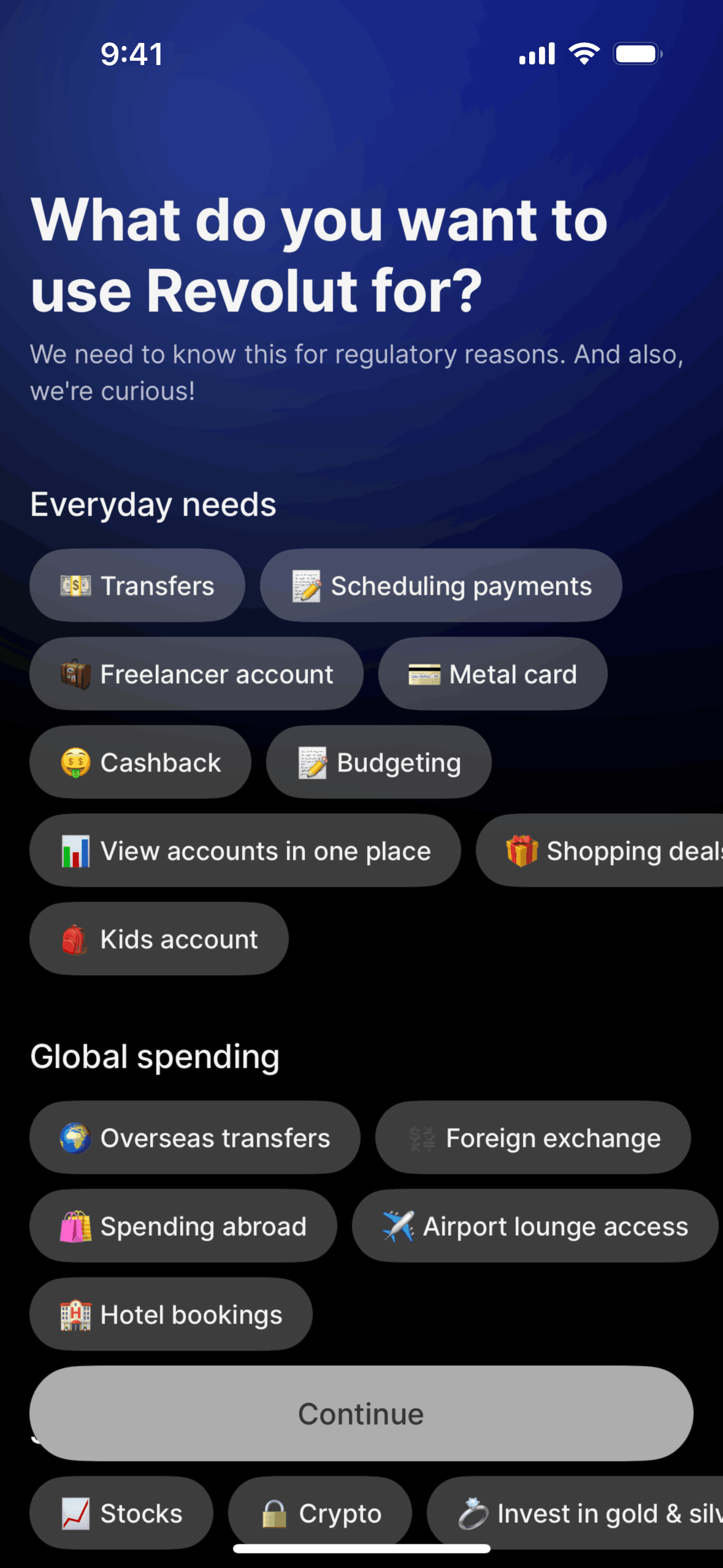Select Airport lounge access
This screenshot has height=1568, width=723.
coord(535,1226)
